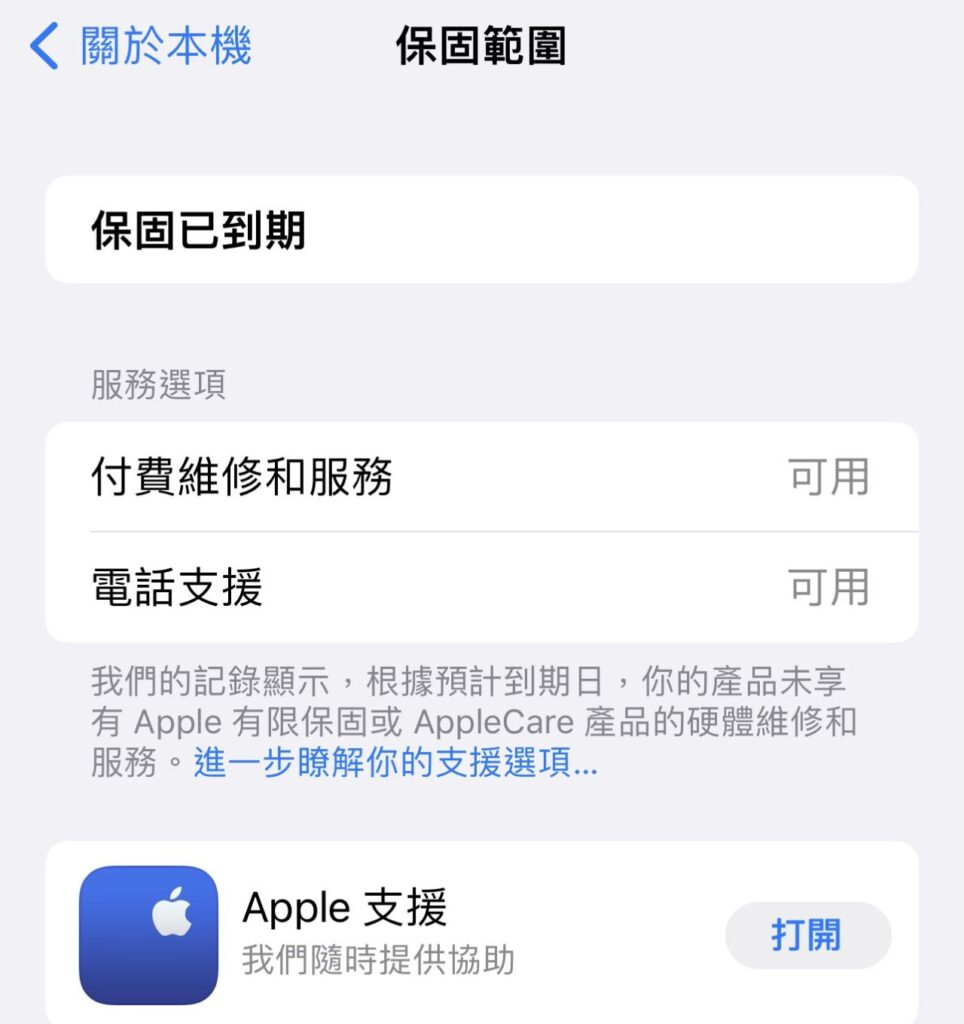Go back to 關於本機

click(140, 46)
